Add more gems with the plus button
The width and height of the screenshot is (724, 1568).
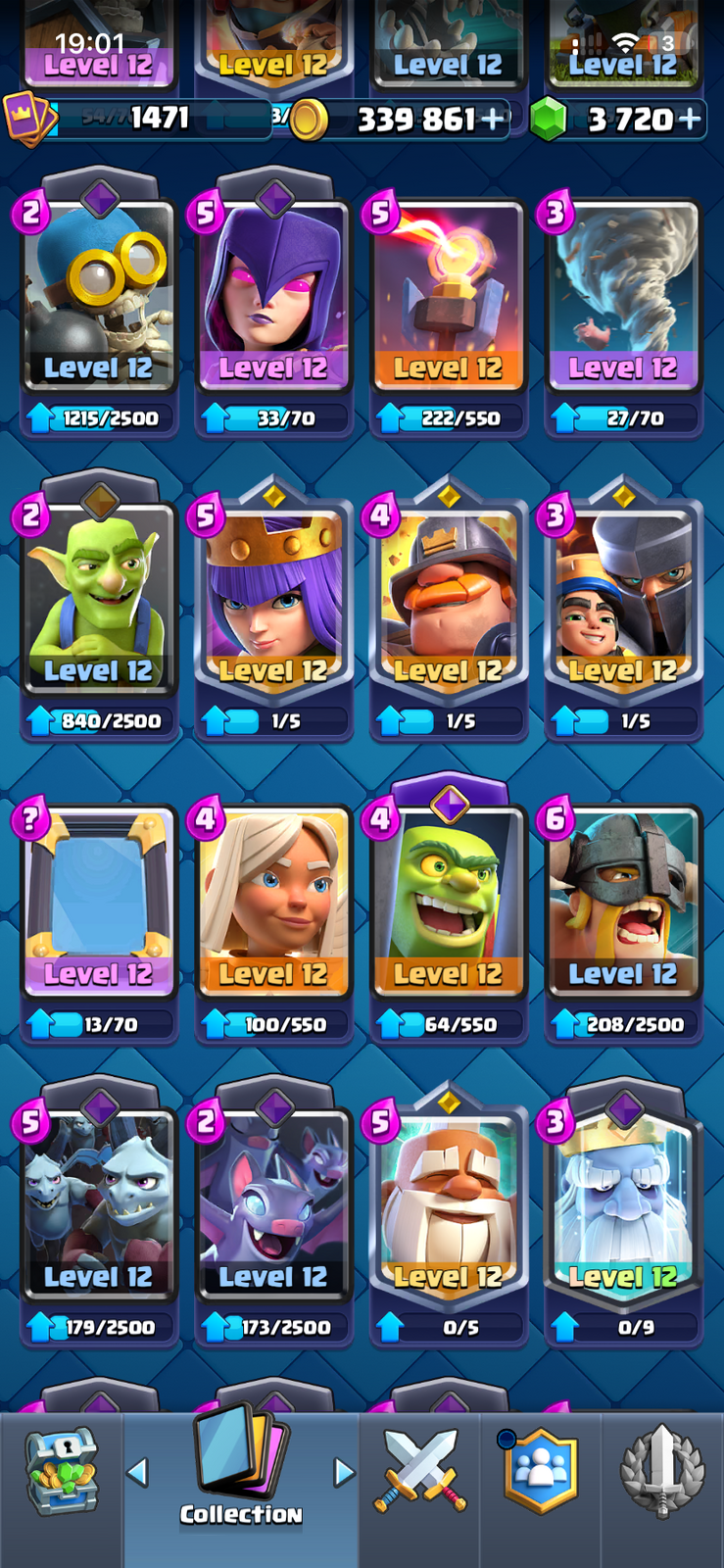click(x=690, y=120)
